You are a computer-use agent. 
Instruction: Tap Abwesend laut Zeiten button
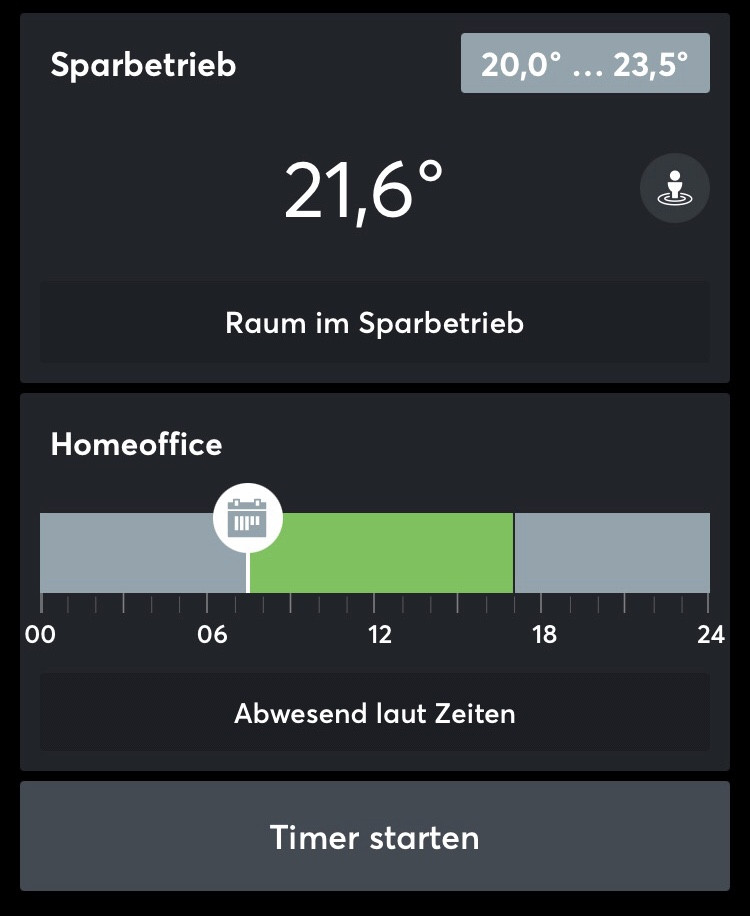374,713
